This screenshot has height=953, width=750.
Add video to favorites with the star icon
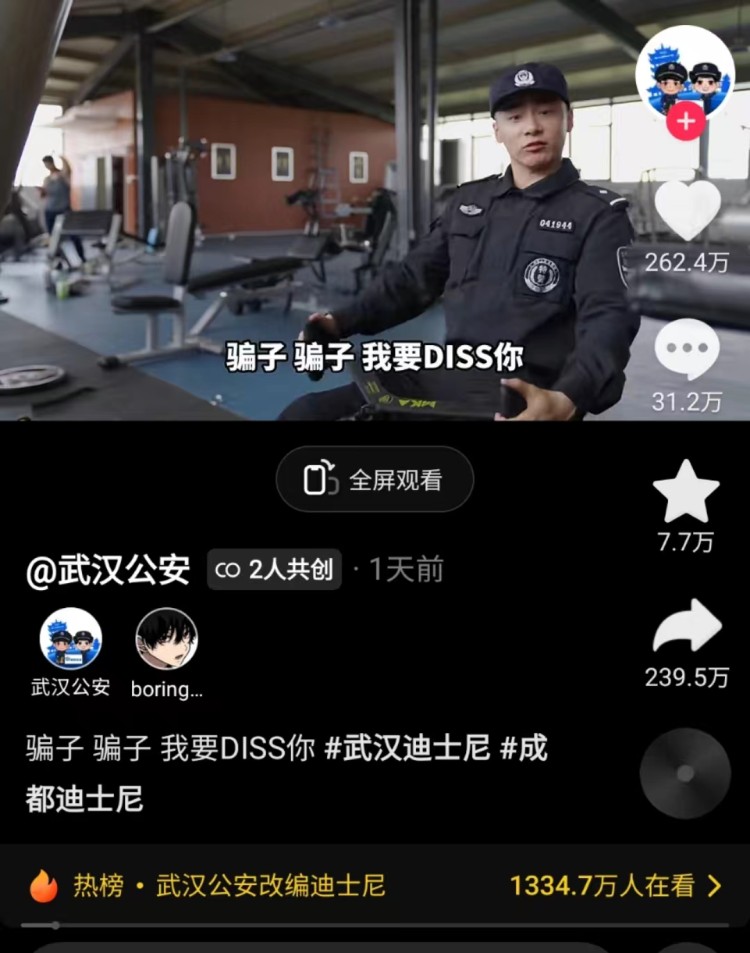pos(686,491)
